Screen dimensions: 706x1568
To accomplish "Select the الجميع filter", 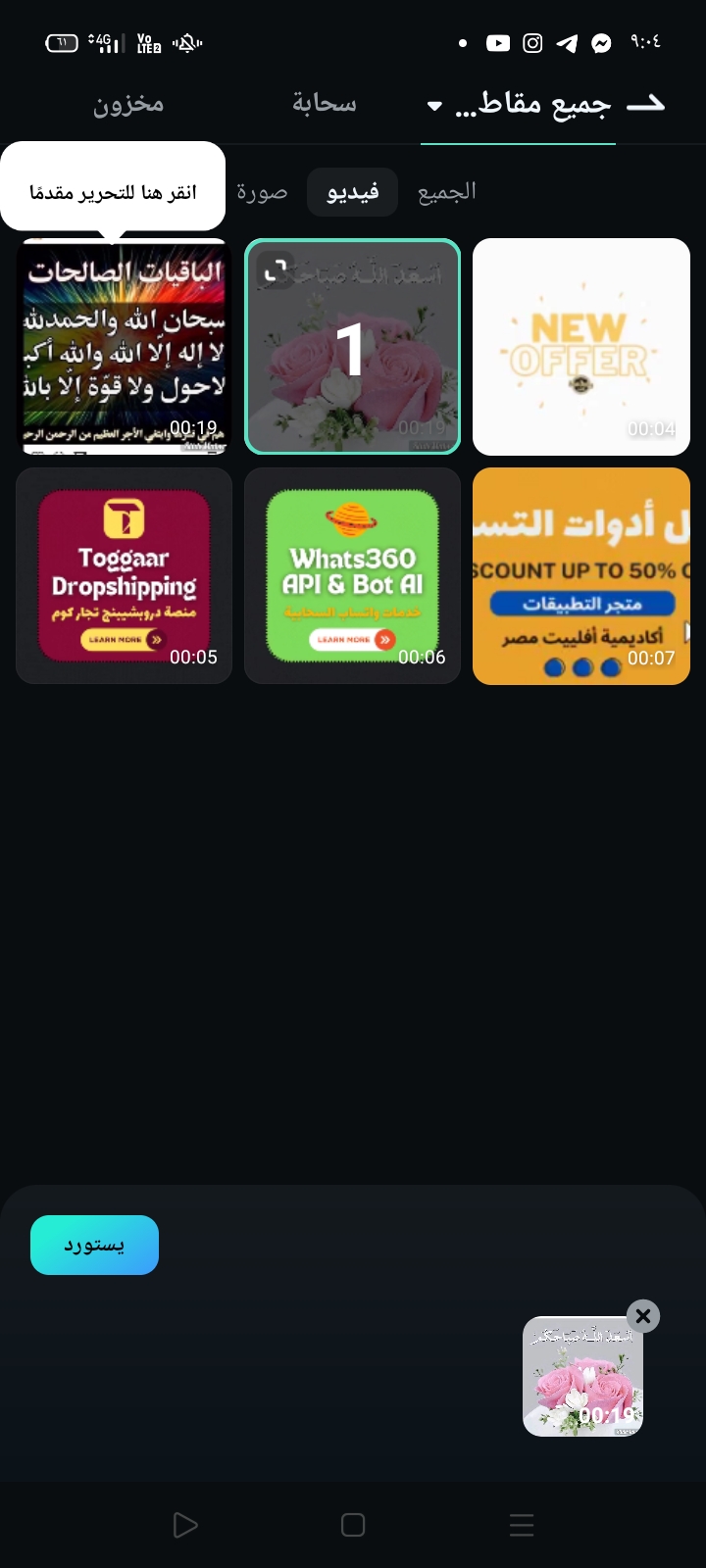I will pyautogui.click(x=447, y=192).
